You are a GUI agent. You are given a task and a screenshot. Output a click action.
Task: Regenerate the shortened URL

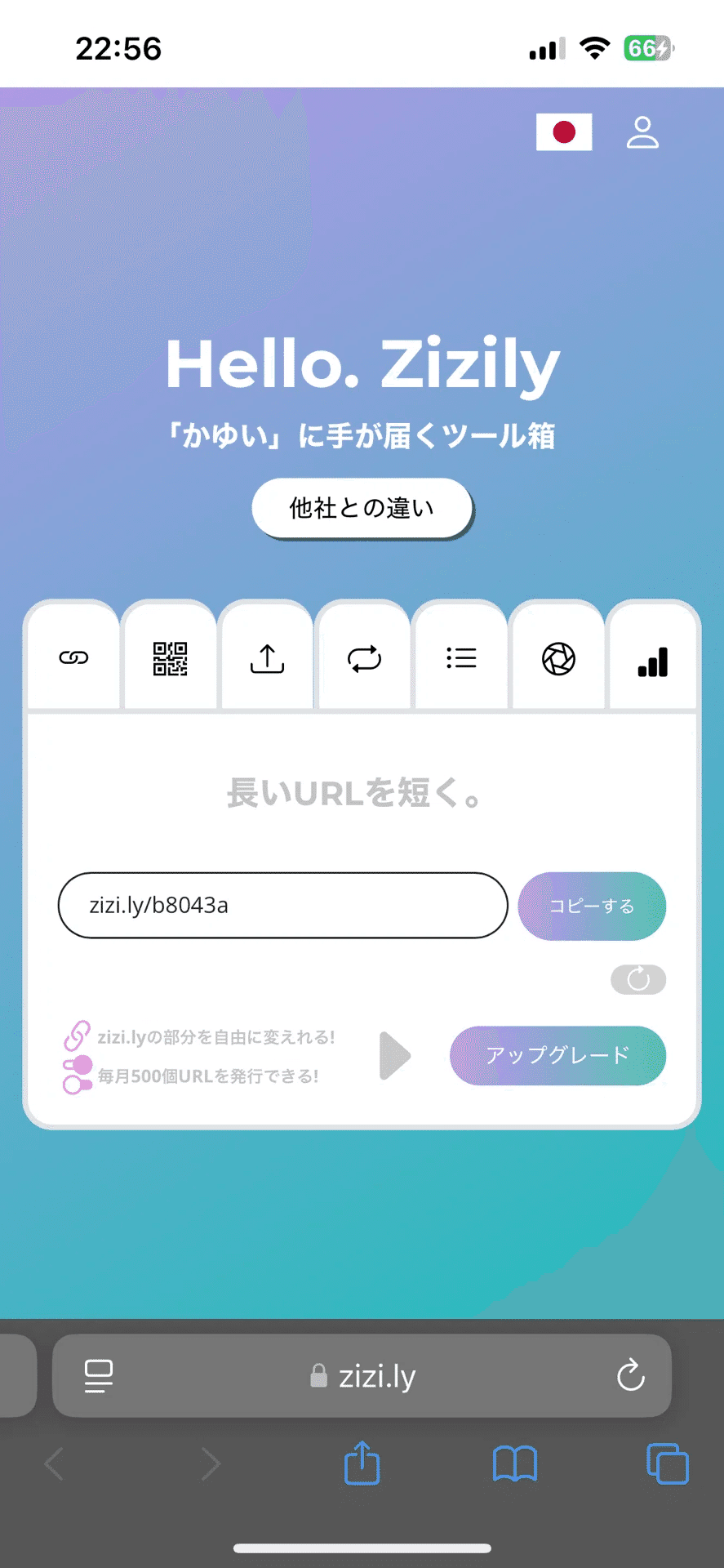[x=638, y=979]
